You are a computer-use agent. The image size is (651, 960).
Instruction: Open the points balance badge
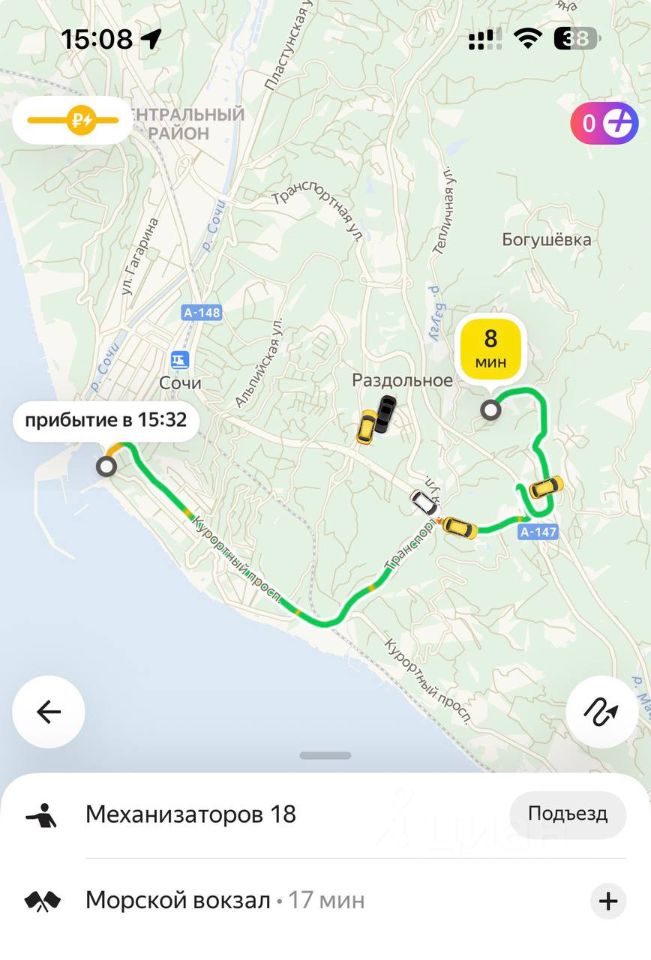coord(604,123)
